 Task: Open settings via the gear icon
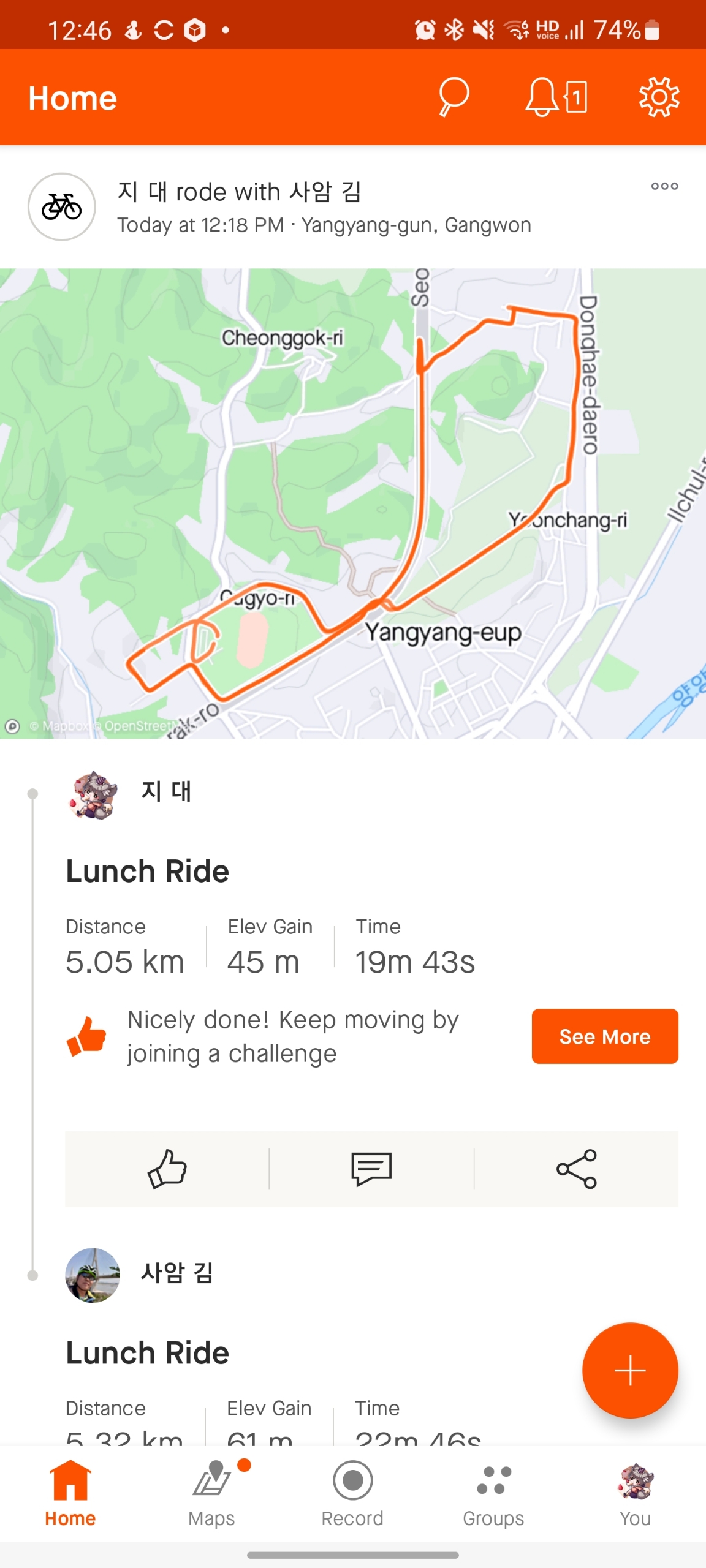click(659, 97)
